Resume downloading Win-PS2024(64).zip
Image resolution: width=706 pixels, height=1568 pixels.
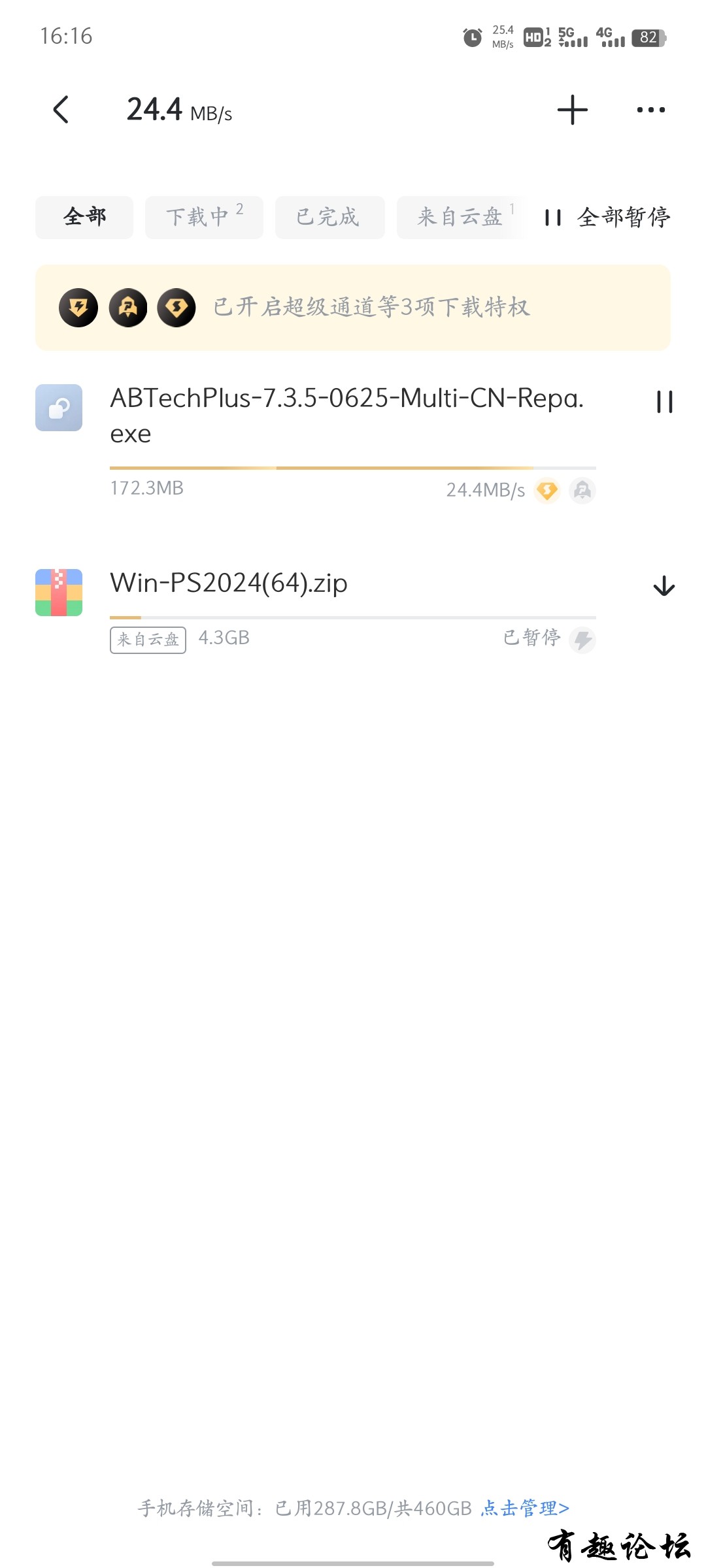click(664, 586)
